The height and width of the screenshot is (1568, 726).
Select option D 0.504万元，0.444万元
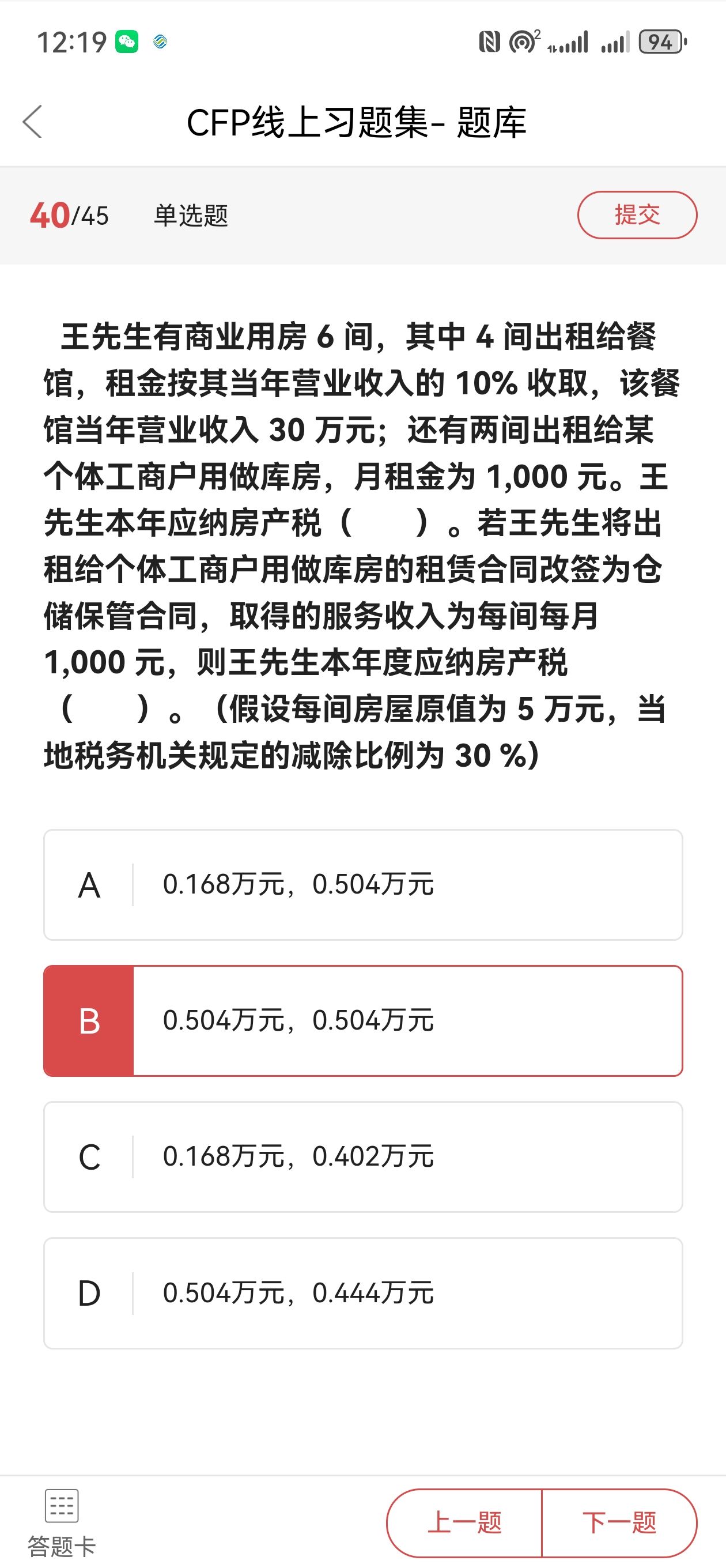364,1293
